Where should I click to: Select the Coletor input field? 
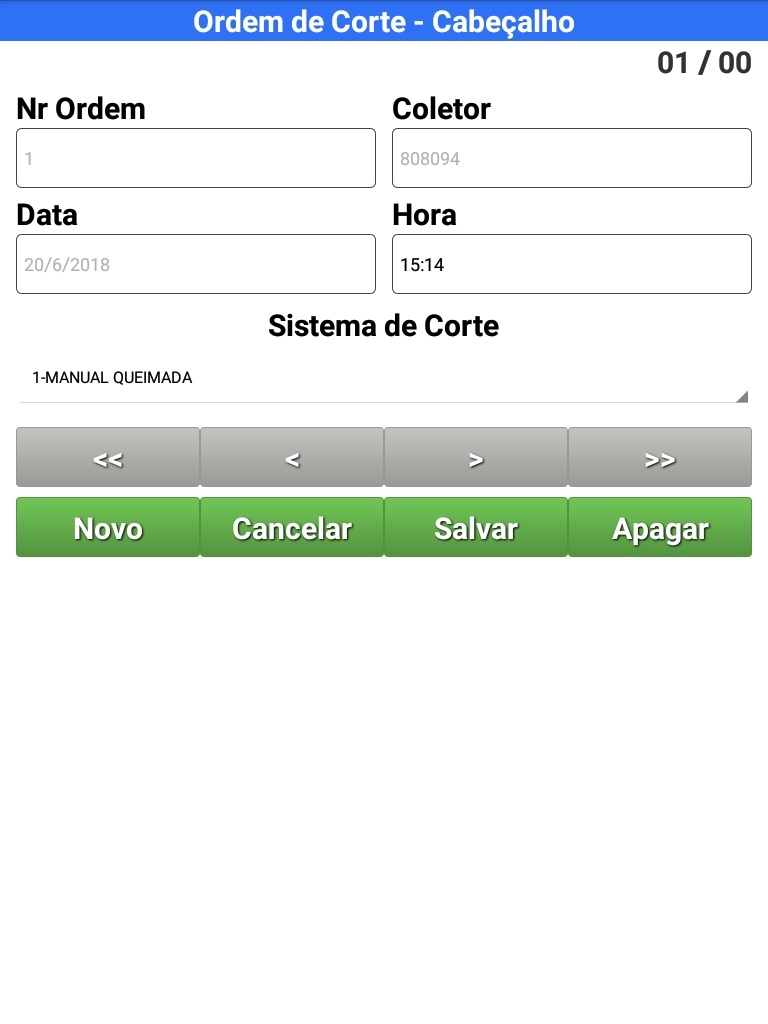click(571, 158)
